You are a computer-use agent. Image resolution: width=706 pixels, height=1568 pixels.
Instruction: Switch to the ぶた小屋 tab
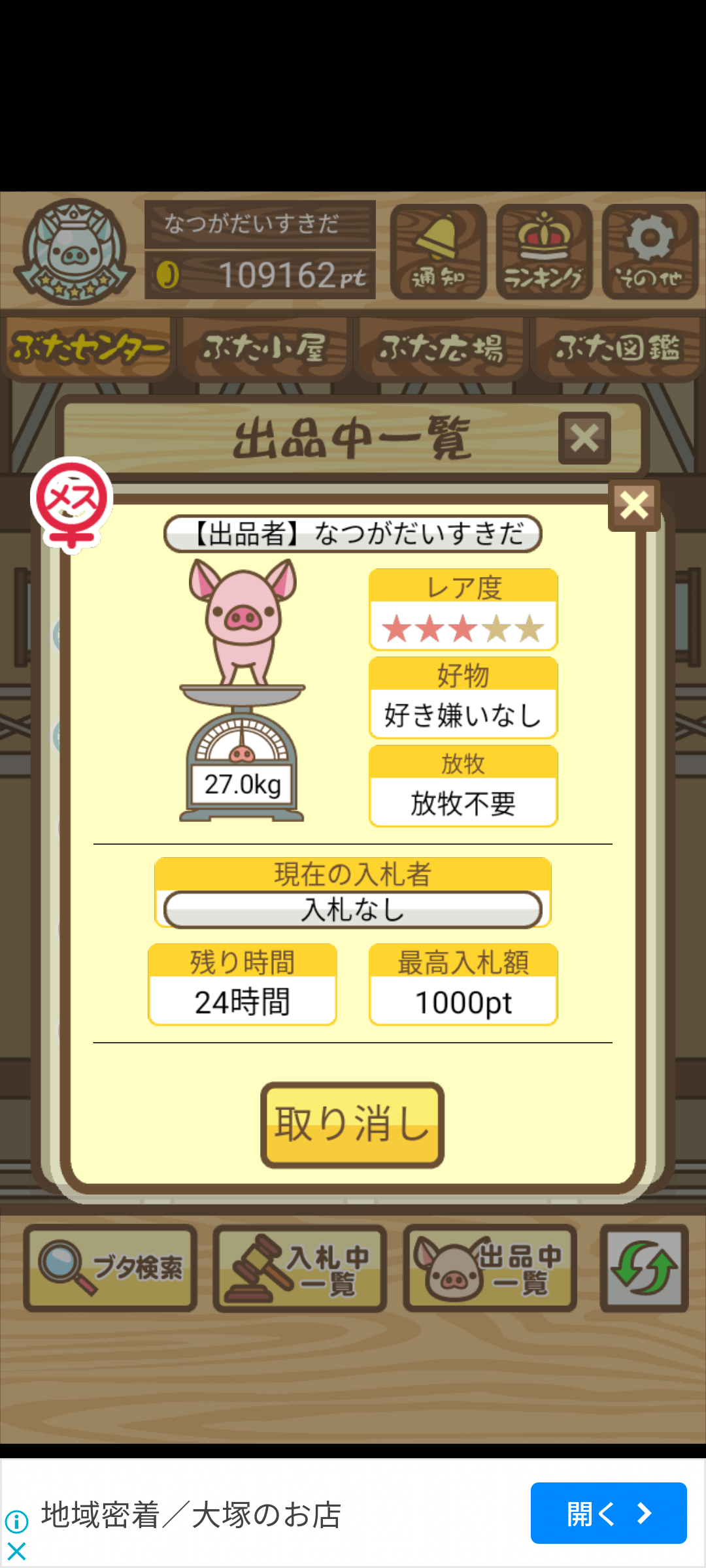click(x=265, y=348)
